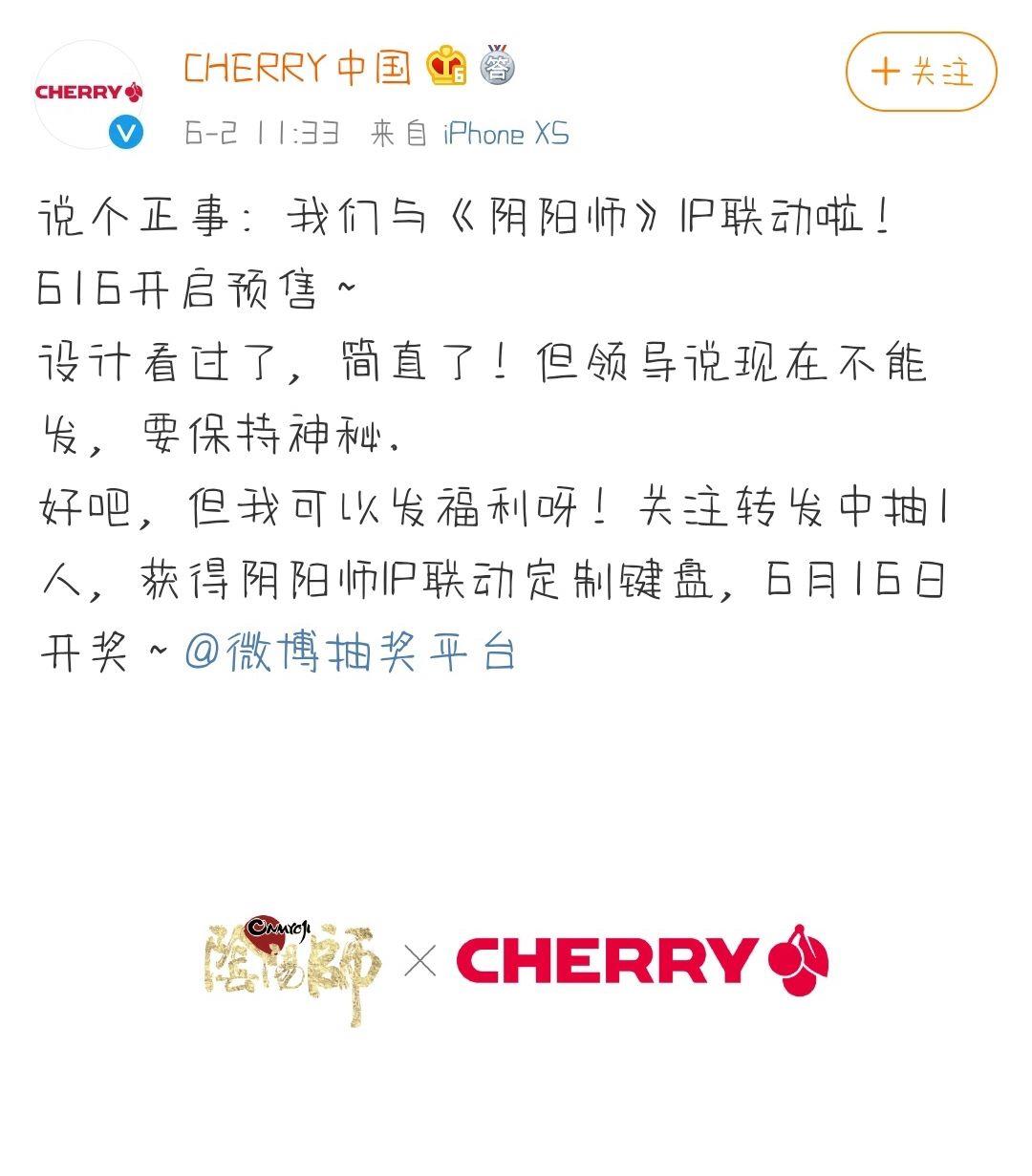The height and width of the screenshot is (1176, 1032).
Task: Tap the iPhone XS source link
Action: (505, 134)
